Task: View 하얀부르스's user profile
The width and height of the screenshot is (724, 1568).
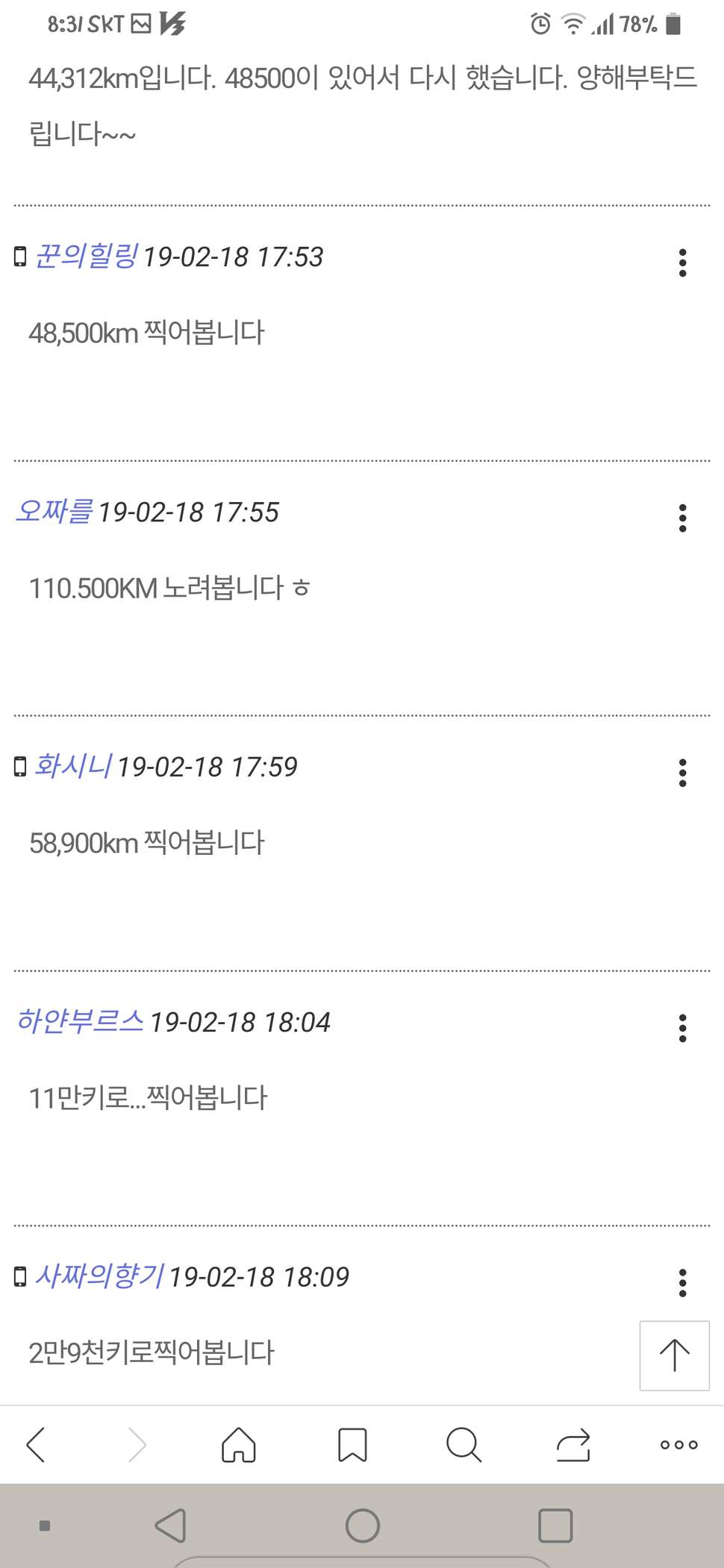Action: point(80,1021)
